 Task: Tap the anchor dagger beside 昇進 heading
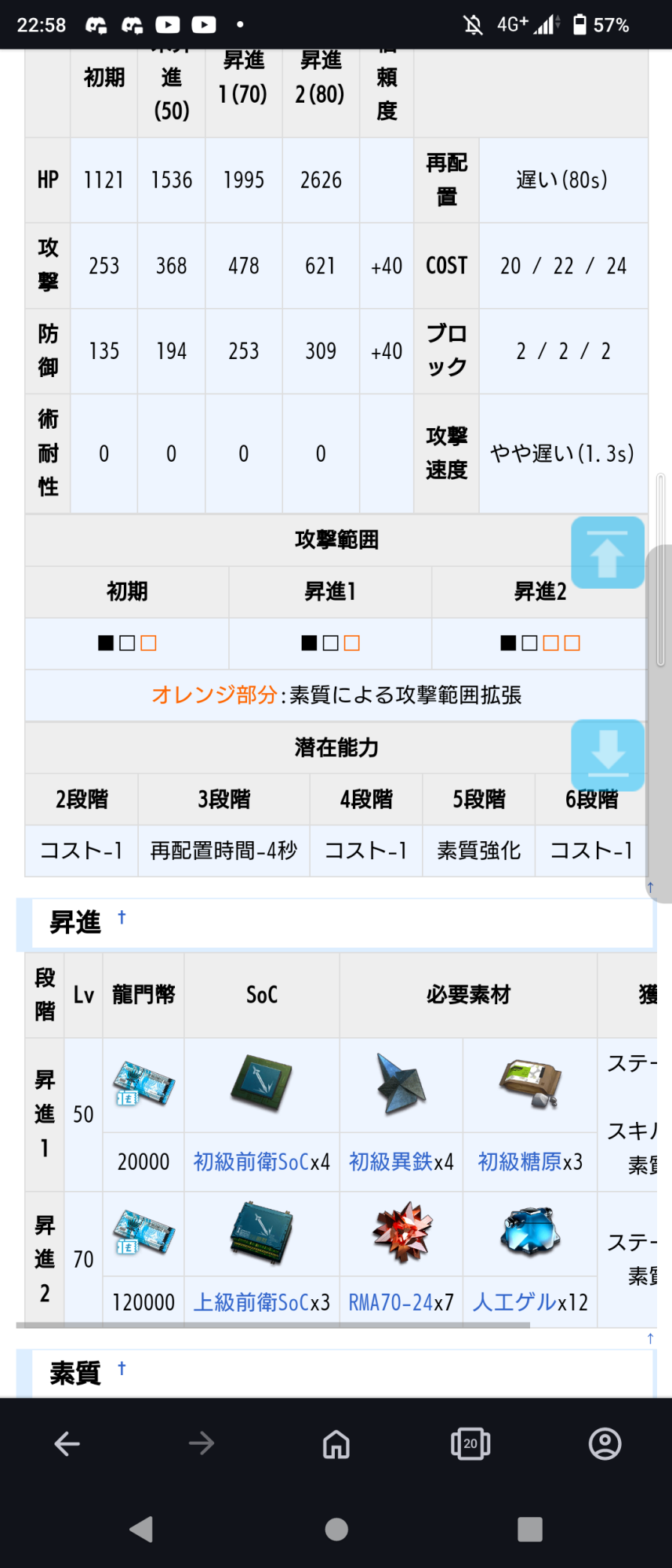pyautogui.click(x=122, y=916)
